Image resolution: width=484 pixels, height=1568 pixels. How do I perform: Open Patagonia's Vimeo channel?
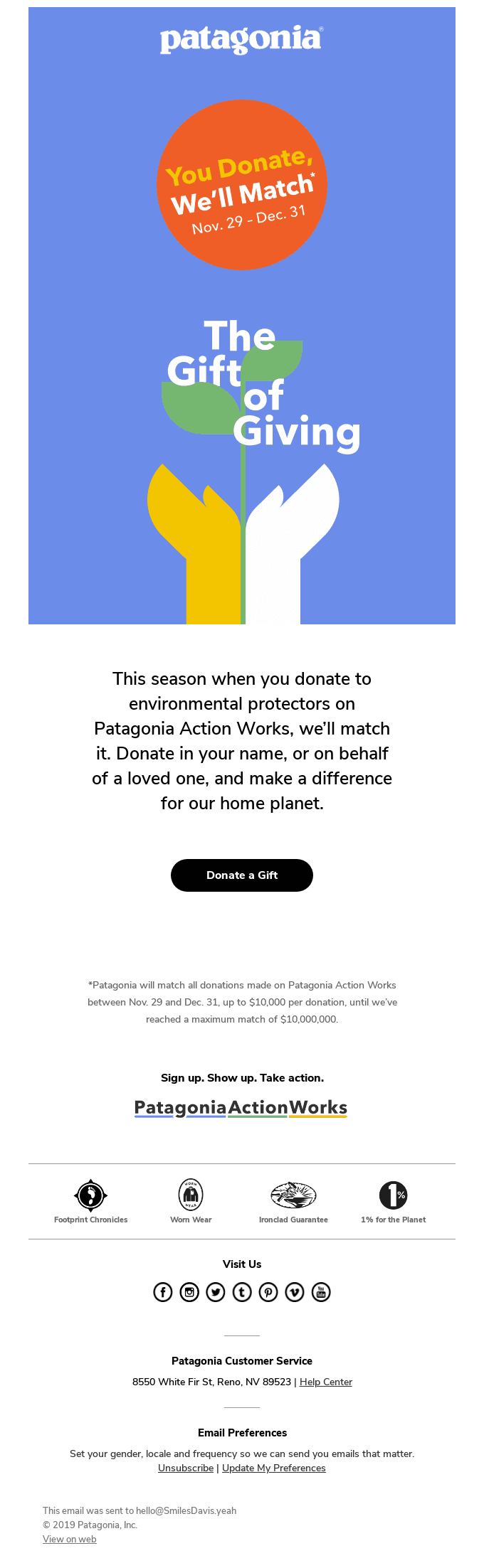coord(295,1292)
